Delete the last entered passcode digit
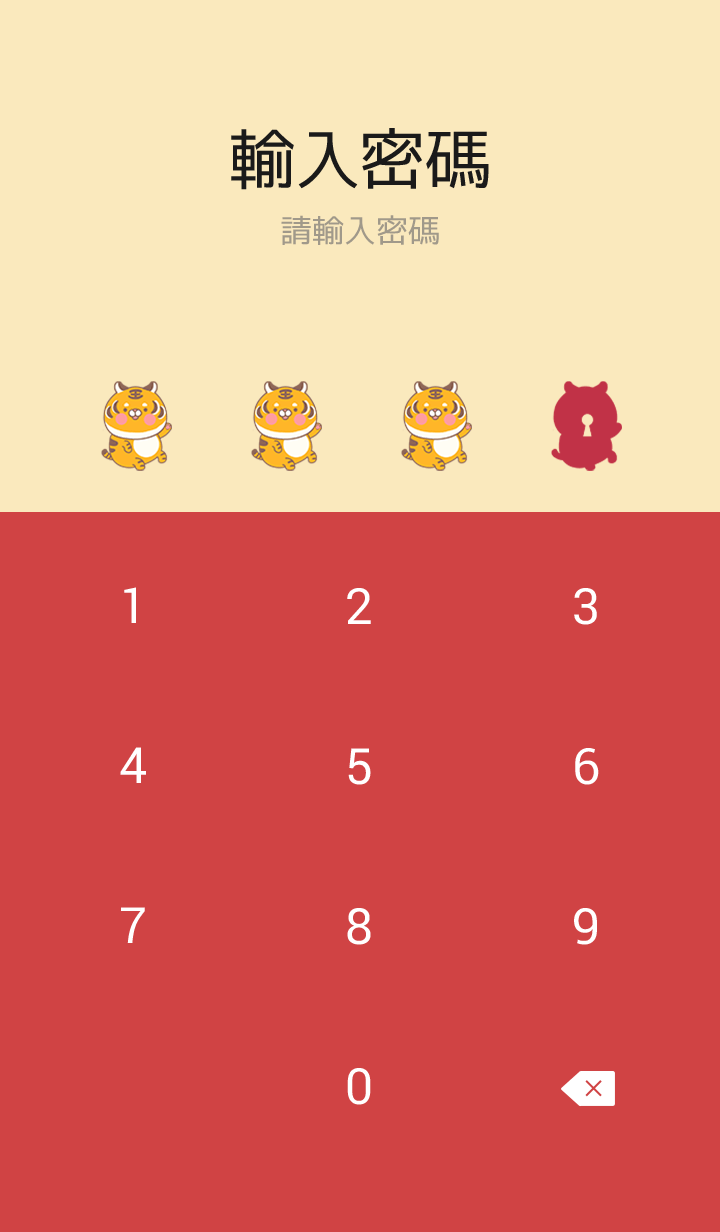The width and height of the screenshot is (720, 1232). pos(588,1088)
